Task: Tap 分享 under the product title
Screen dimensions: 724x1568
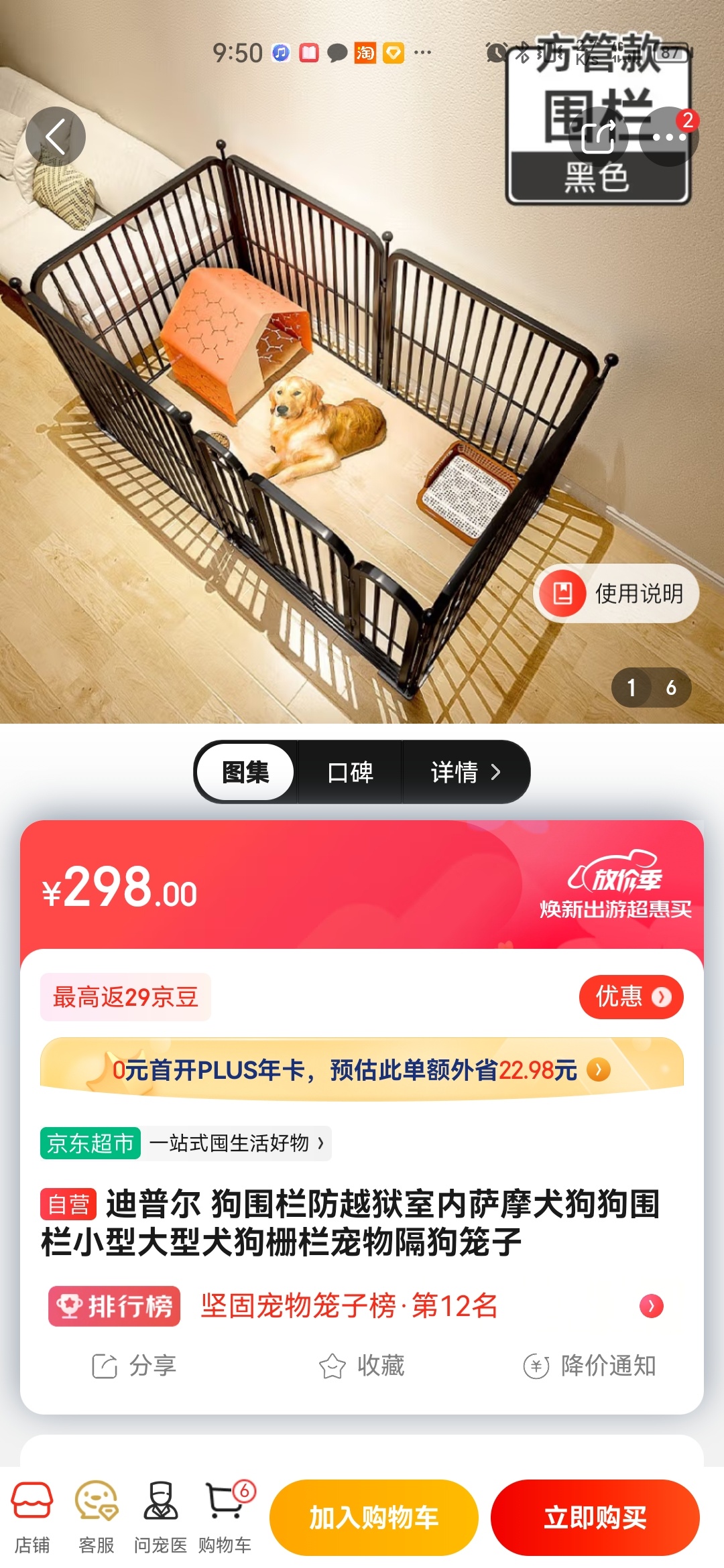Action: tap(134, 1365)
